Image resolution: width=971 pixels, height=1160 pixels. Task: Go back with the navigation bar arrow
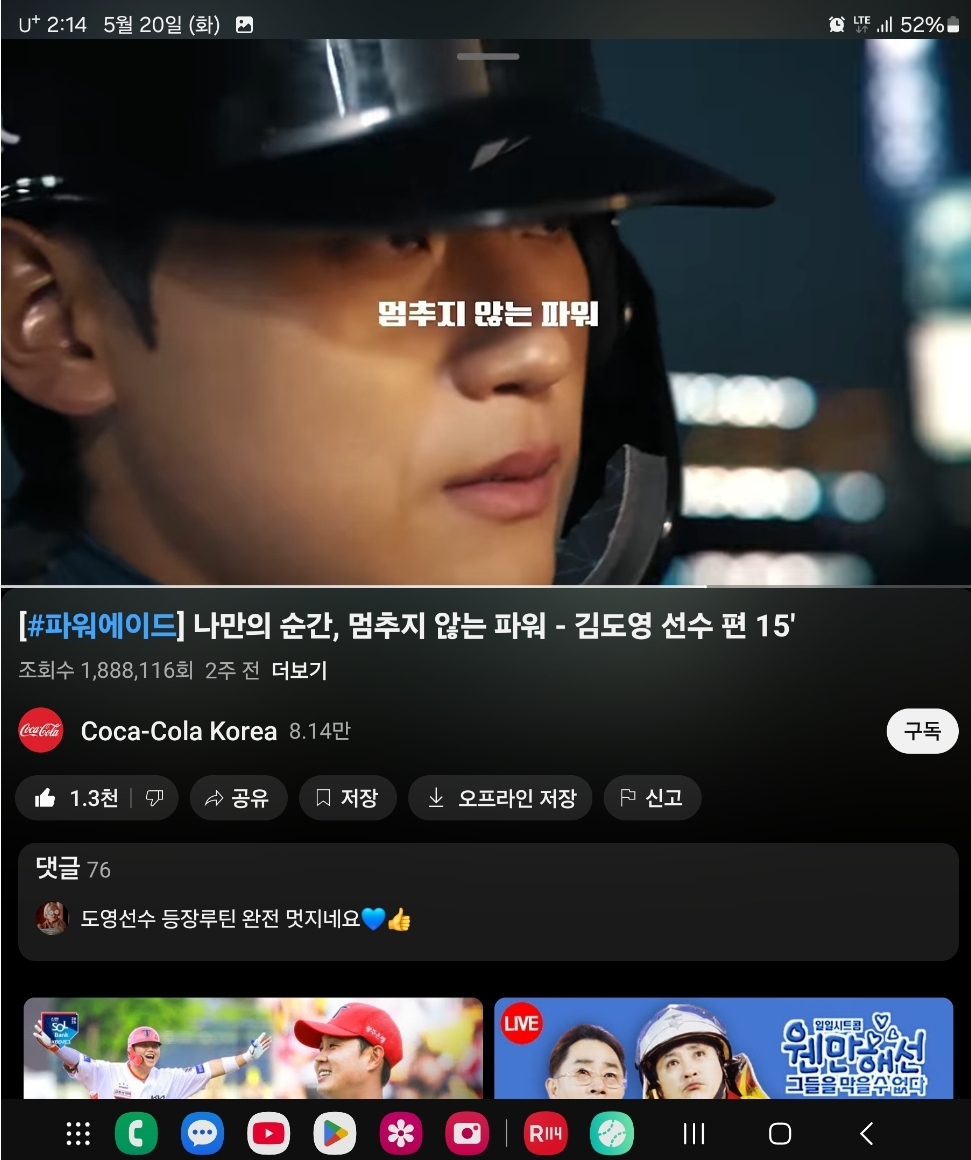click(x=866, y=1133)
